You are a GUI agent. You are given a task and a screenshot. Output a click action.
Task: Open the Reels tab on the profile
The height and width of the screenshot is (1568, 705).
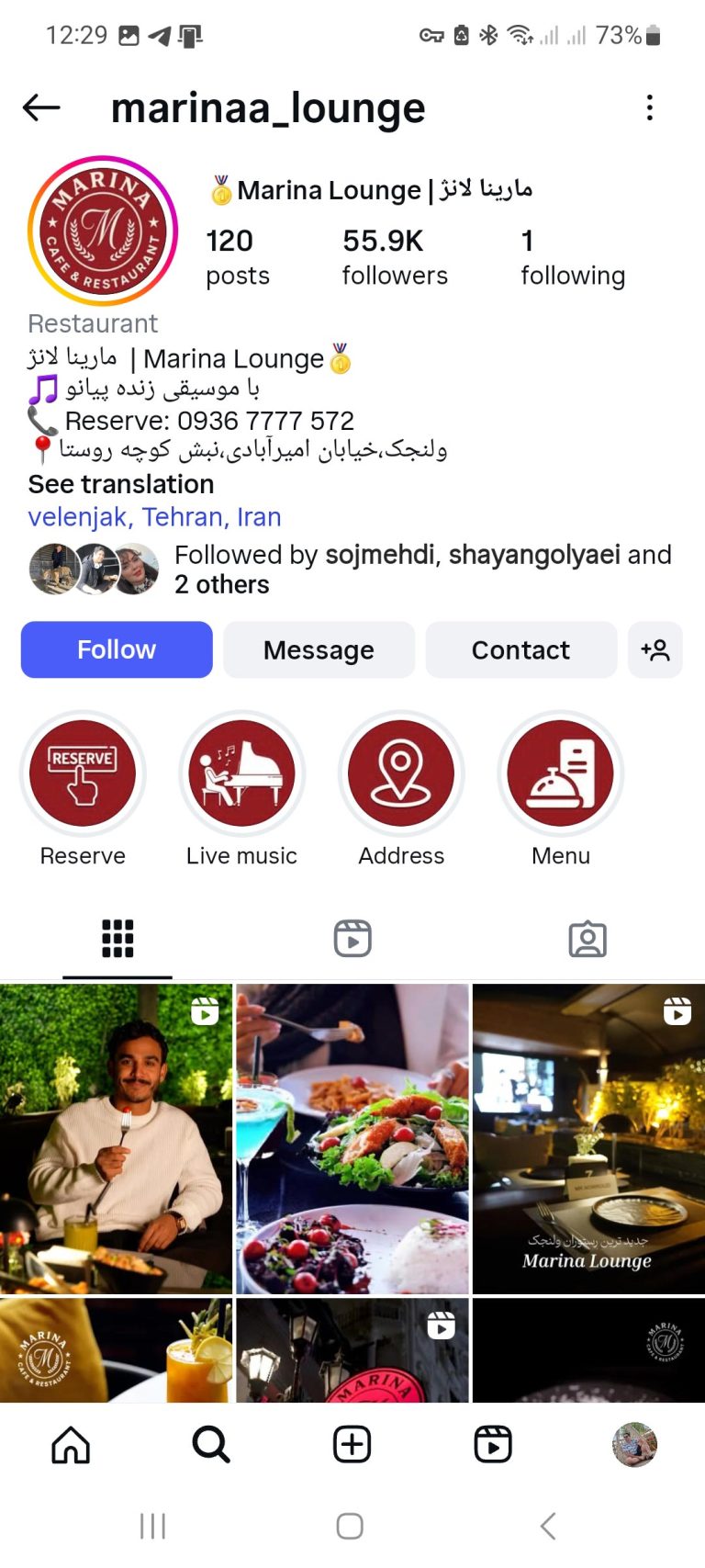pos(352,938)
